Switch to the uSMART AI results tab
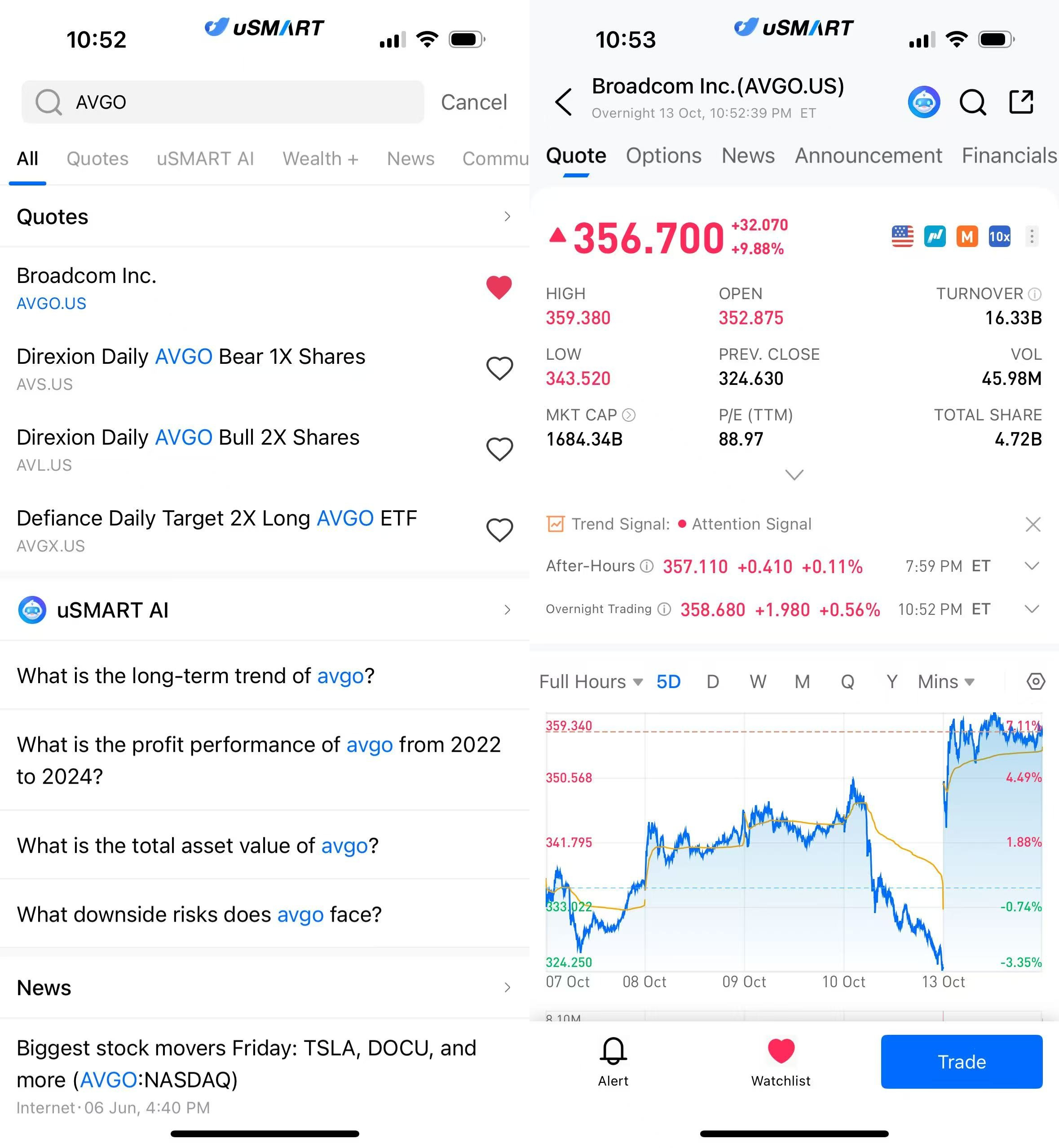The width and height of the screenshot is (1059, 1148). pos(205,159)
